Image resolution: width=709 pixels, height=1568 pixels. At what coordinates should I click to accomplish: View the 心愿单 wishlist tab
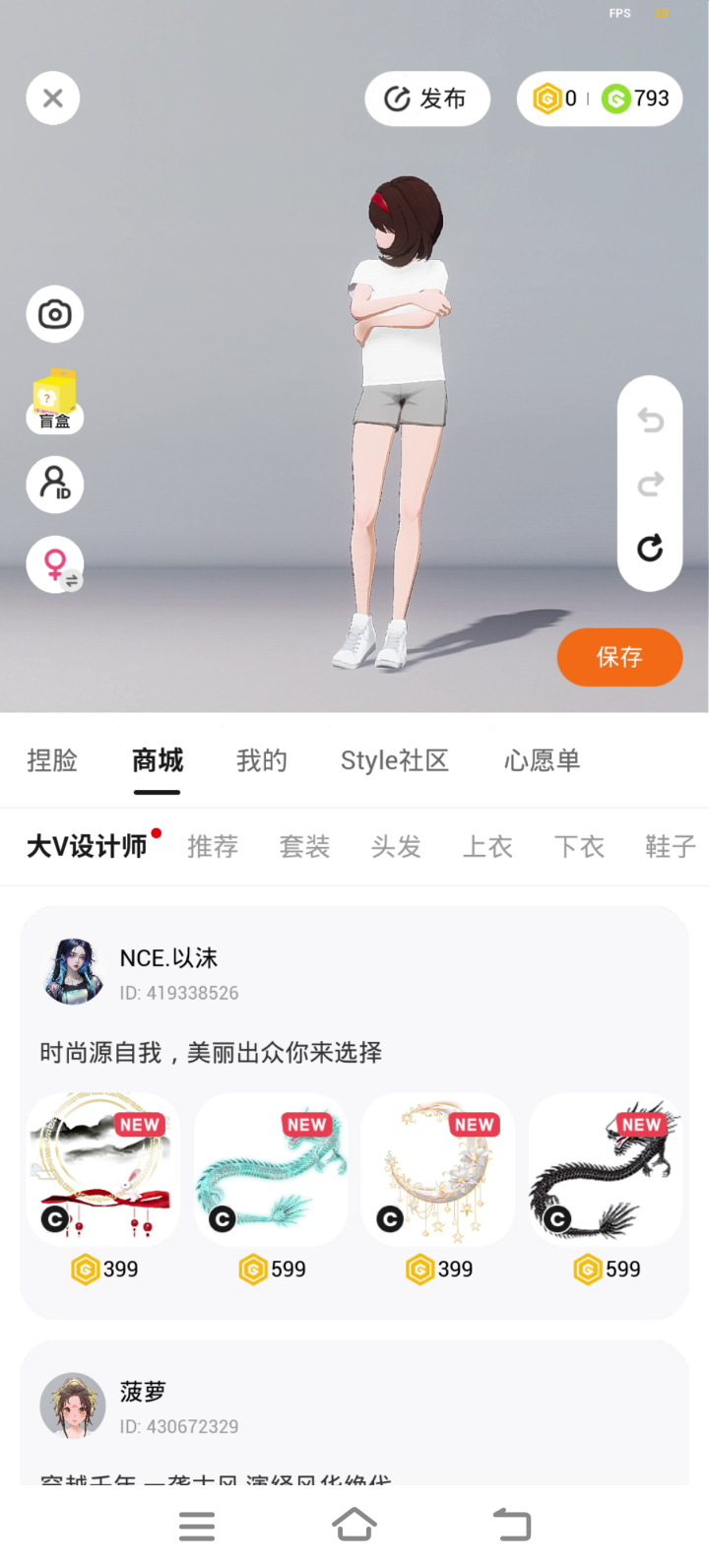[542, 760]
